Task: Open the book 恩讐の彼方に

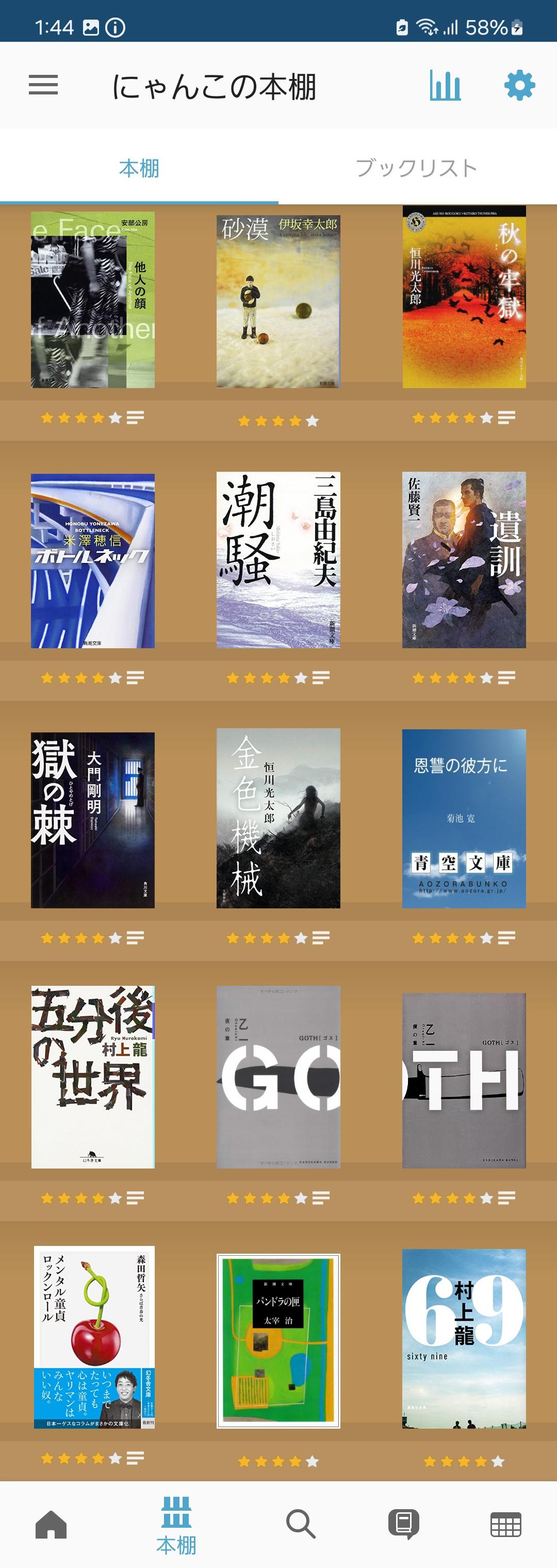Action: [464, 818]
